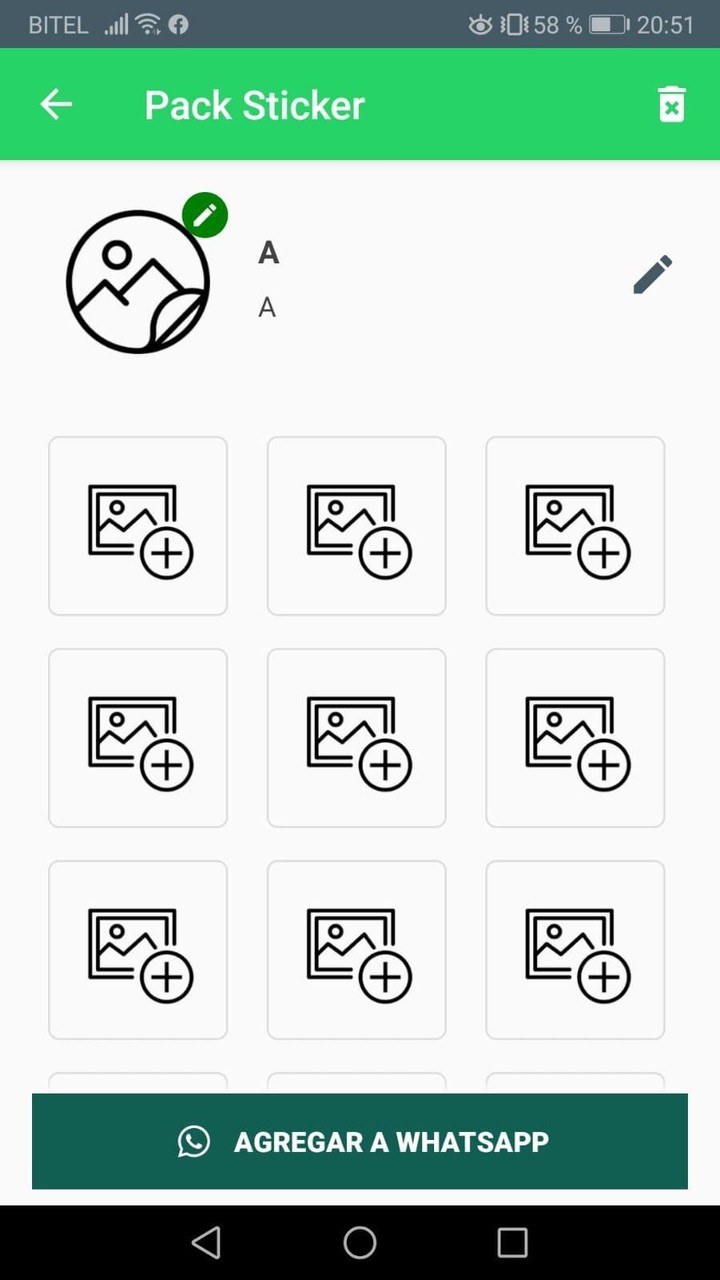720x1280 pixels.
Task: Tap the Android recents square button
Action: tap(511, 1243)
